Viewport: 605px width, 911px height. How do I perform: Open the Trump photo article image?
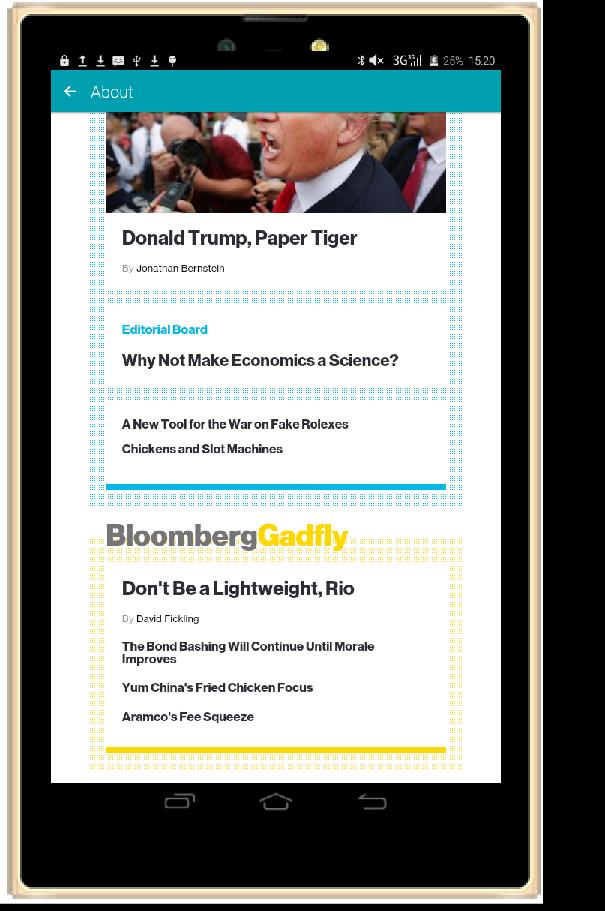point(276,162)
